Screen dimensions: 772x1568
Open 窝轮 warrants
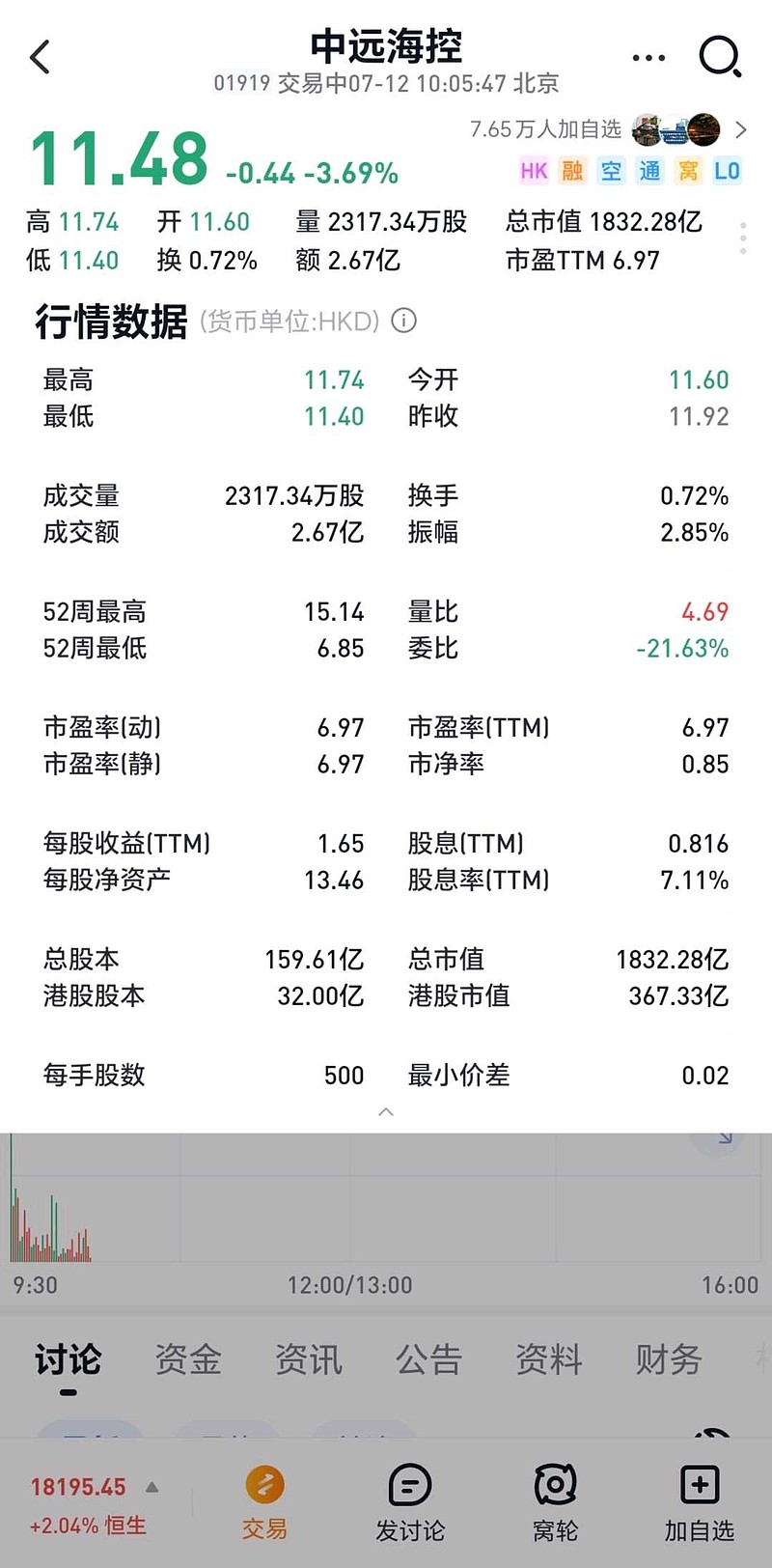pyautogui.click(x=556, y=1502)
